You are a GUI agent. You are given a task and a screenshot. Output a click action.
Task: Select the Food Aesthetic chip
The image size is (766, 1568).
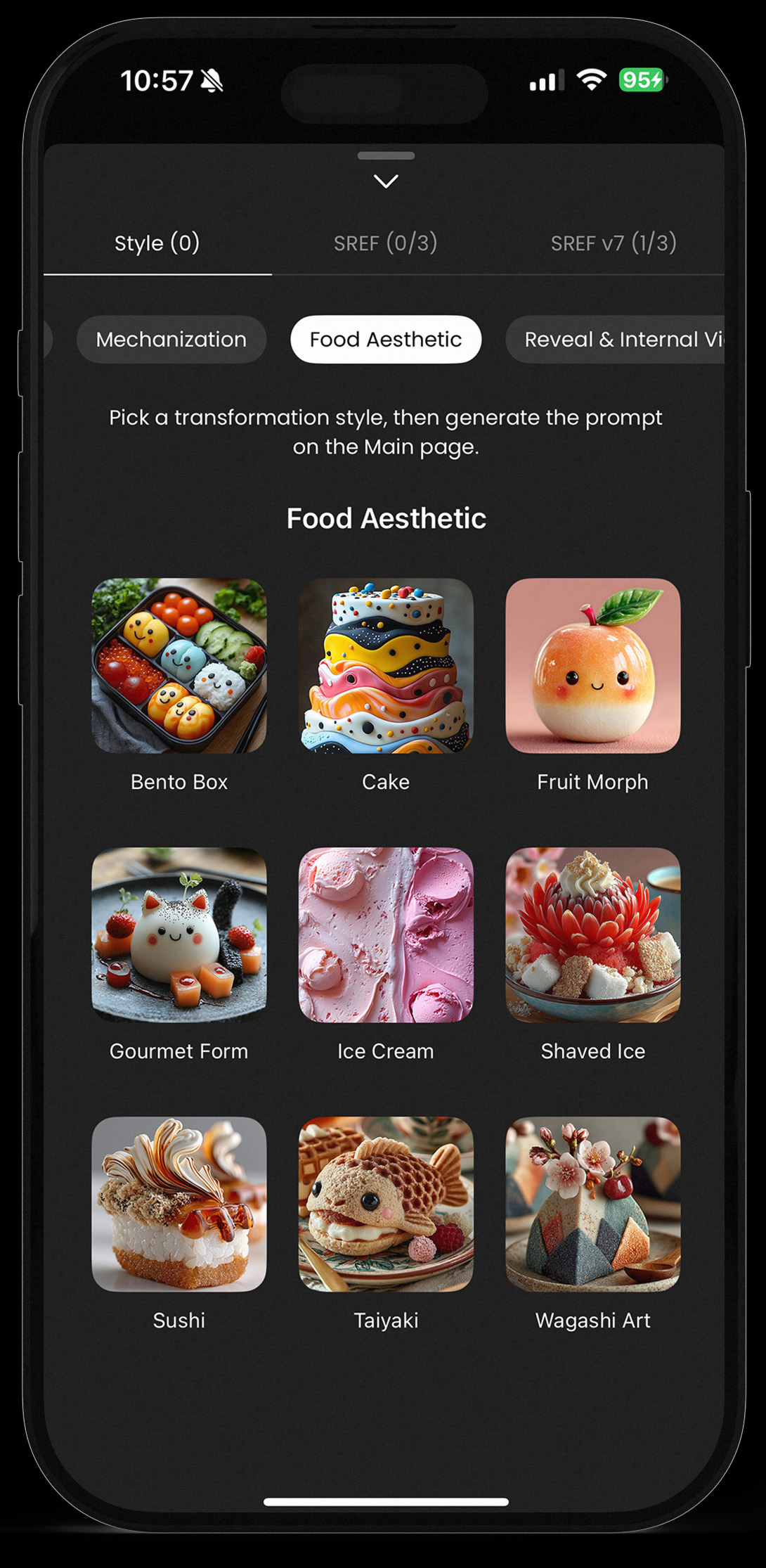[386, 340]
